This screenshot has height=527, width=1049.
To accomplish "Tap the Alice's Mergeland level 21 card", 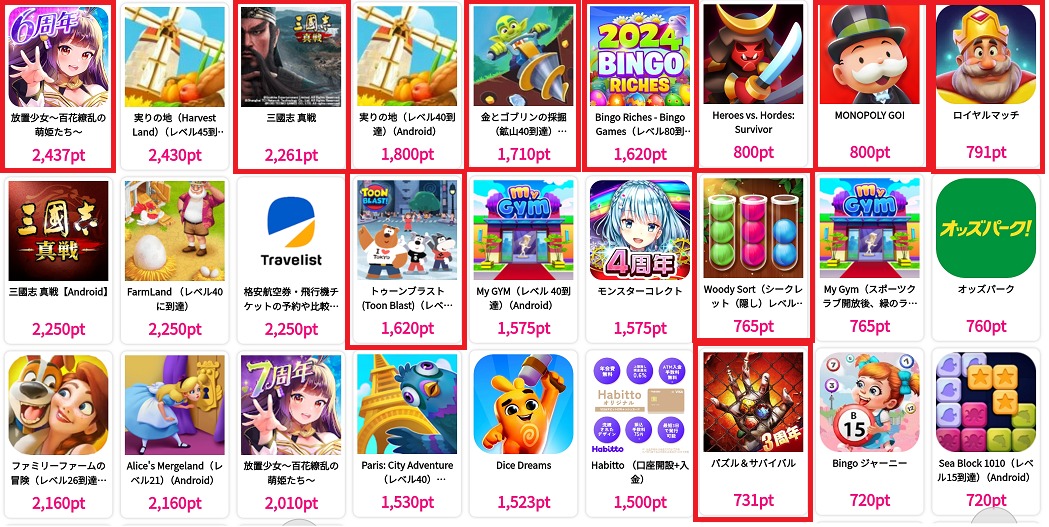I will click(173, 432).
